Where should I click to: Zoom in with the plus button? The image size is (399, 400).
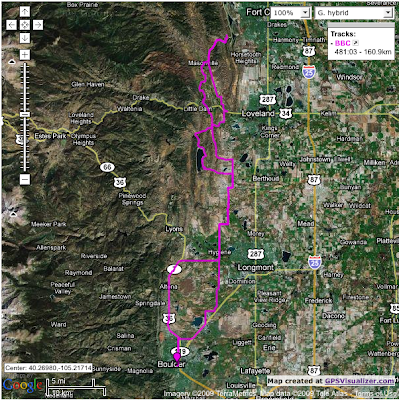25,55
